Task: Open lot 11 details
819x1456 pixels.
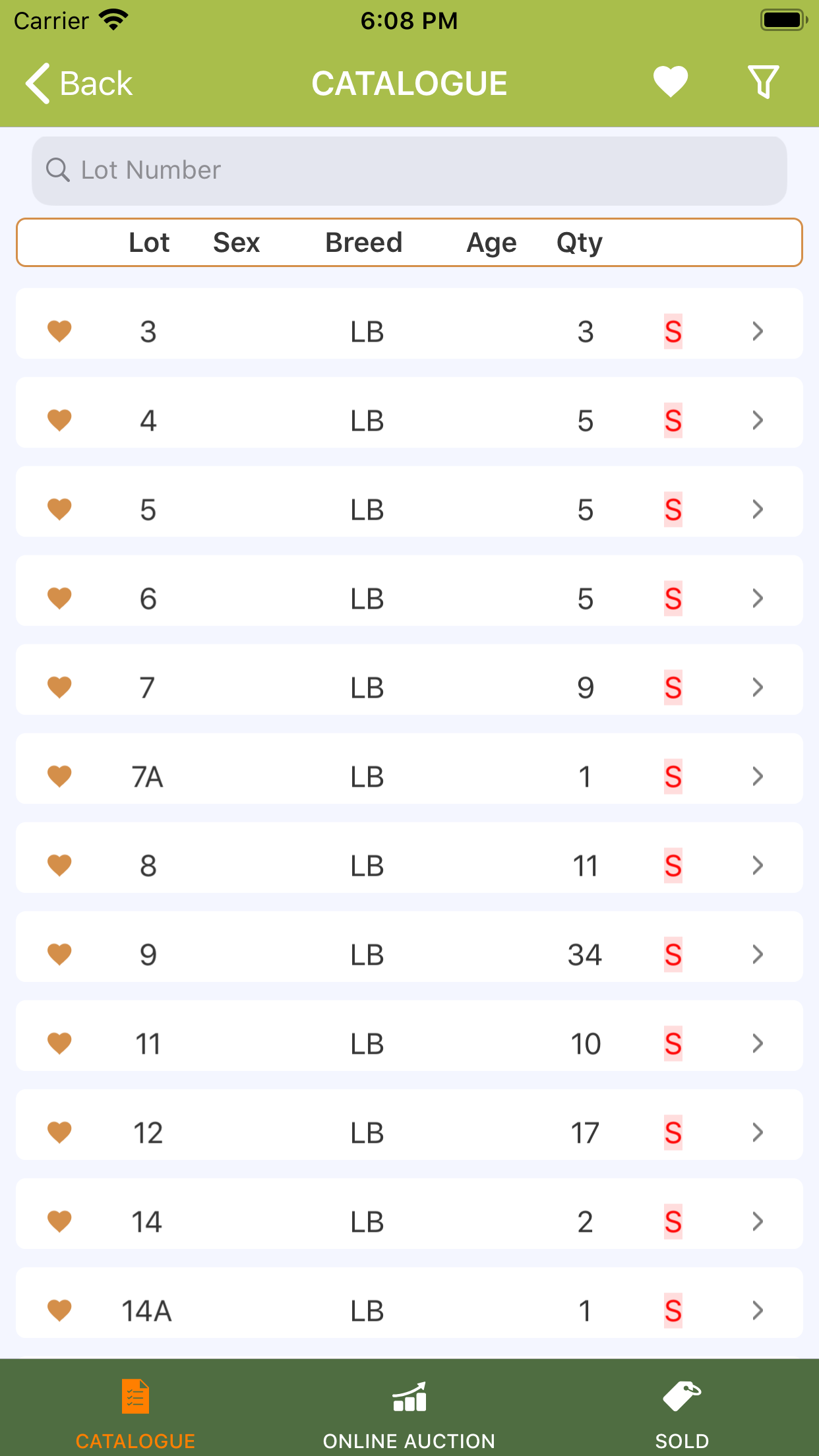Action: point(409,1036)
